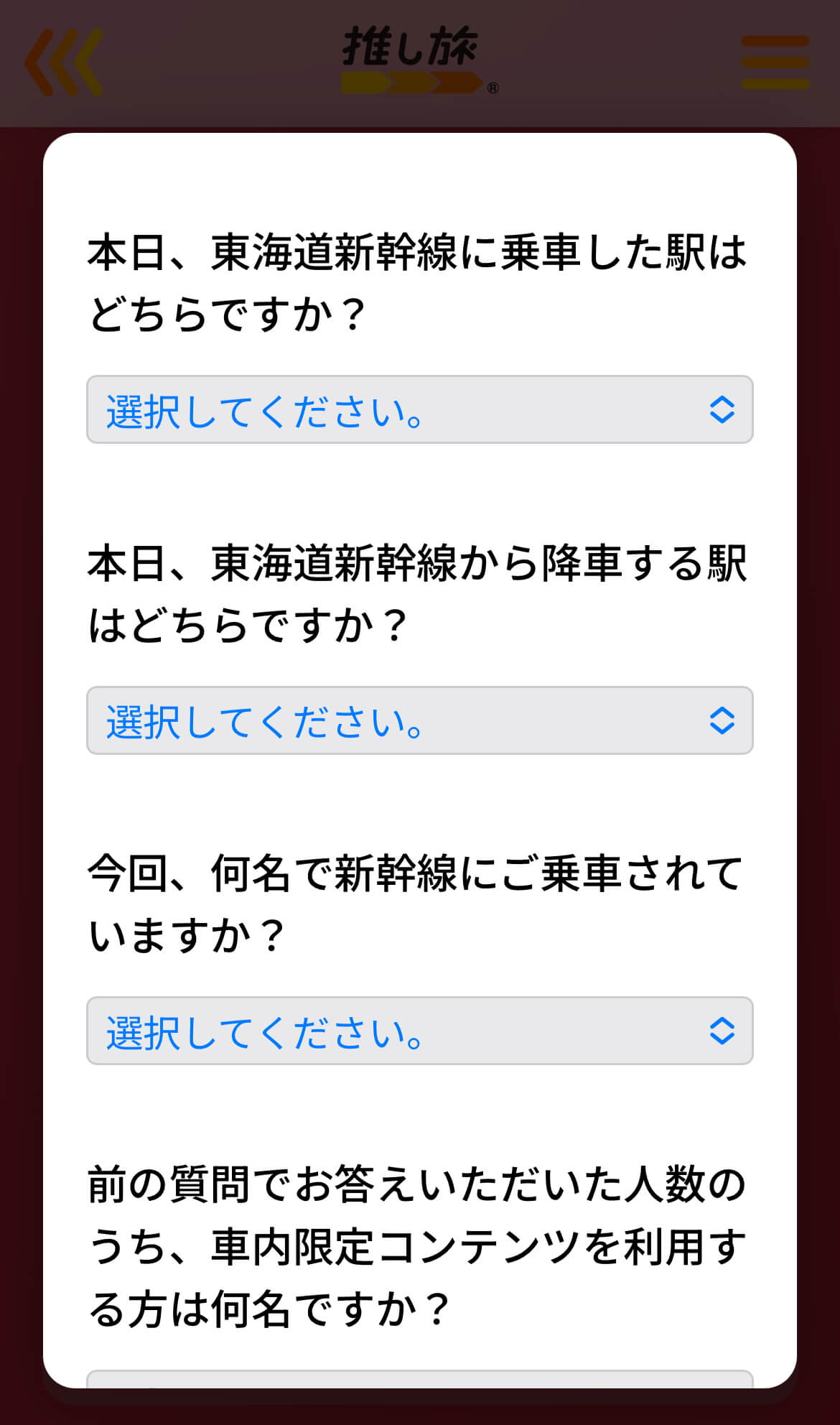Viewport: 840px width, 1425px height.
Task: Open the boarding station dropdown
Action: tap(419, 409)
